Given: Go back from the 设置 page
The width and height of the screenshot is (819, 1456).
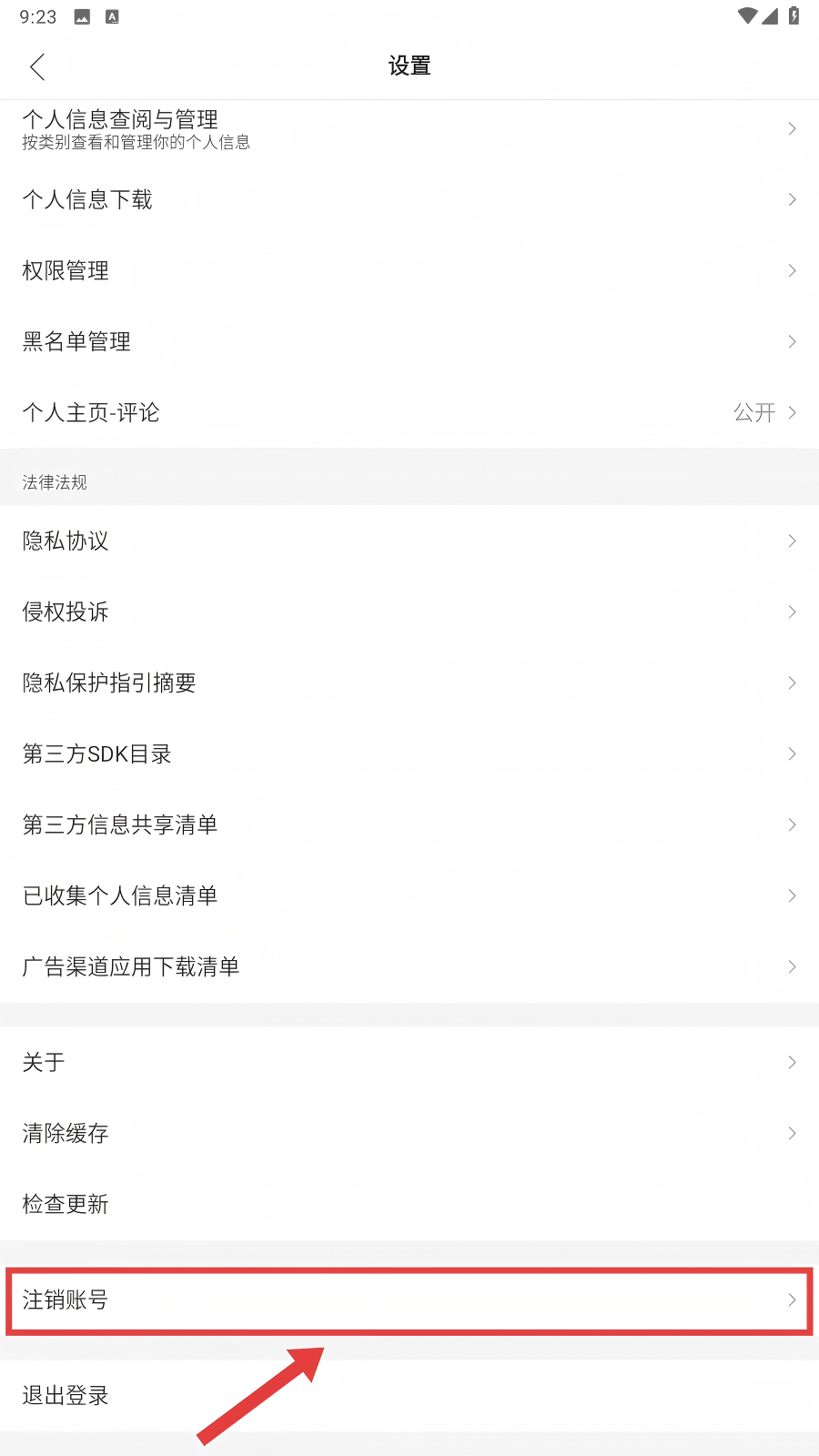Looking at the screenshot, I should tap(37, 66).
